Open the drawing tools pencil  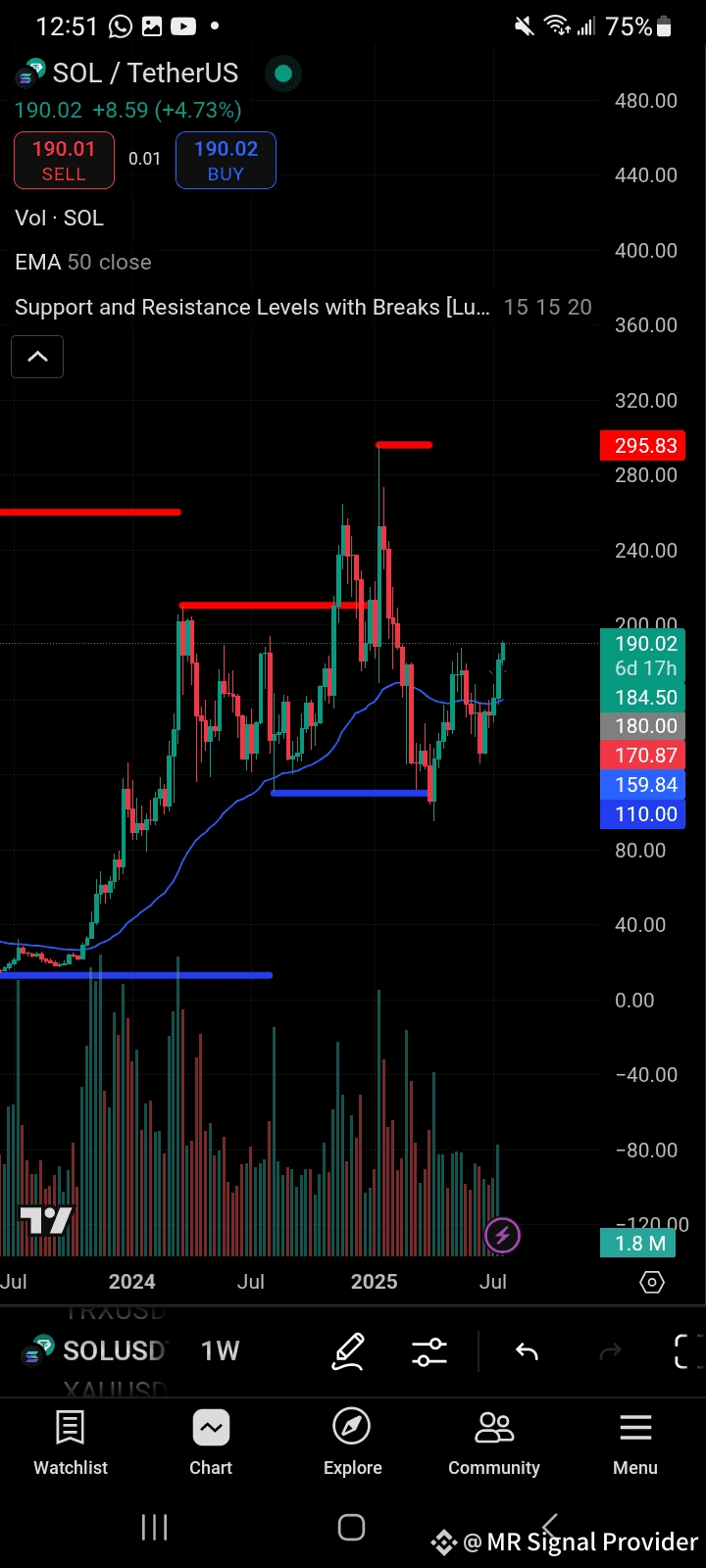349,1351
